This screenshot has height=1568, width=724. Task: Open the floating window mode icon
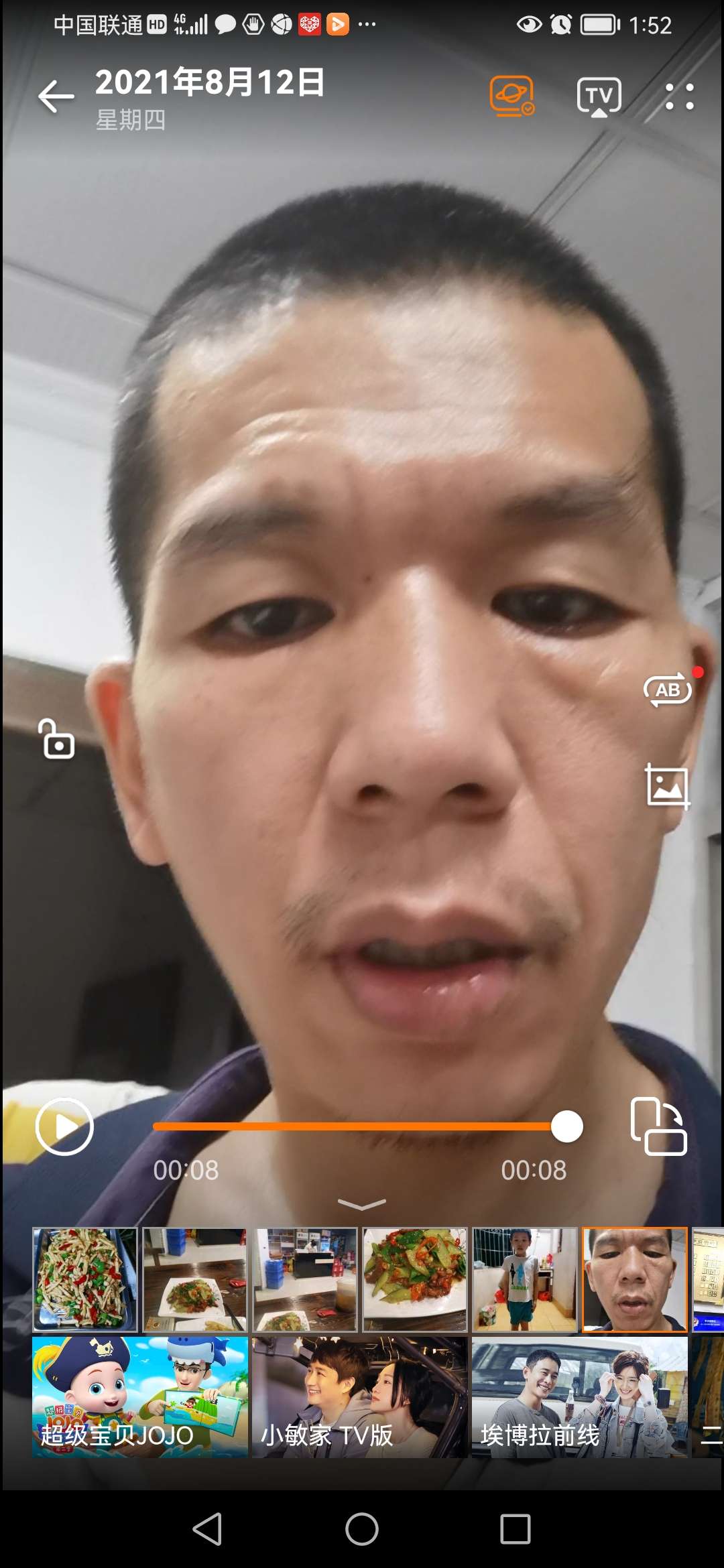[x=658, y=1126]
